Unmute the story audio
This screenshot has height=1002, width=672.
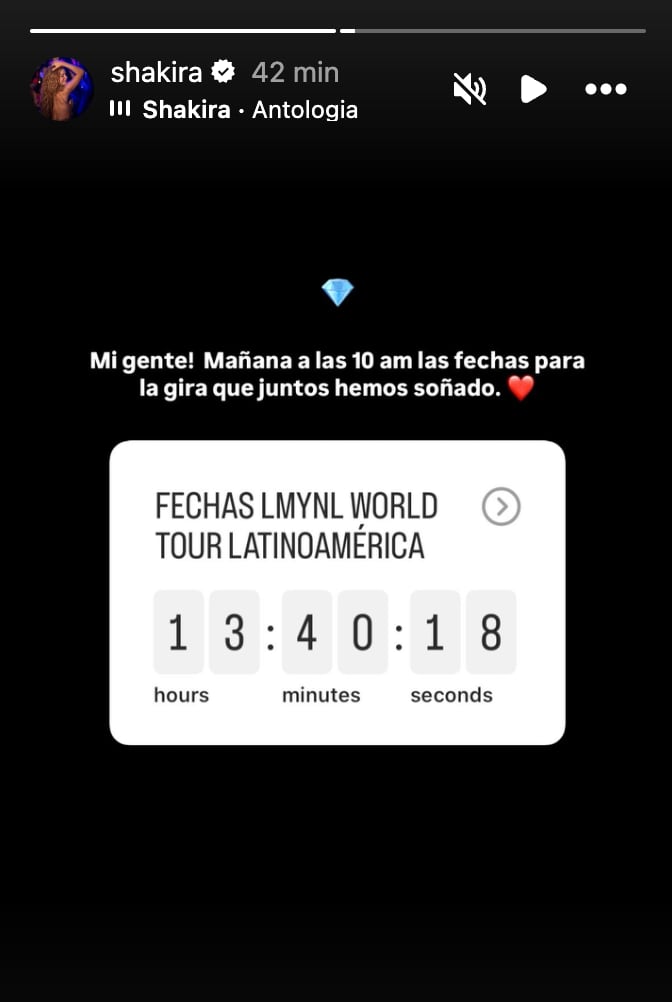pos(469,89)
